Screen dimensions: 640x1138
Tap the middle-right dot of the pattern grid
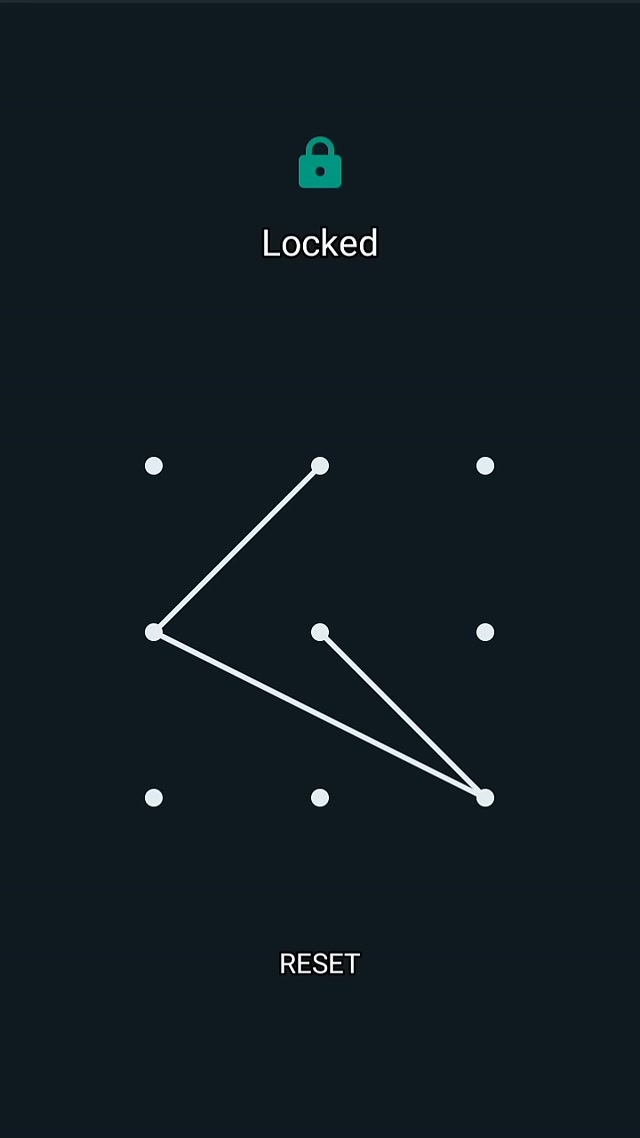click(x=485, y=632)
